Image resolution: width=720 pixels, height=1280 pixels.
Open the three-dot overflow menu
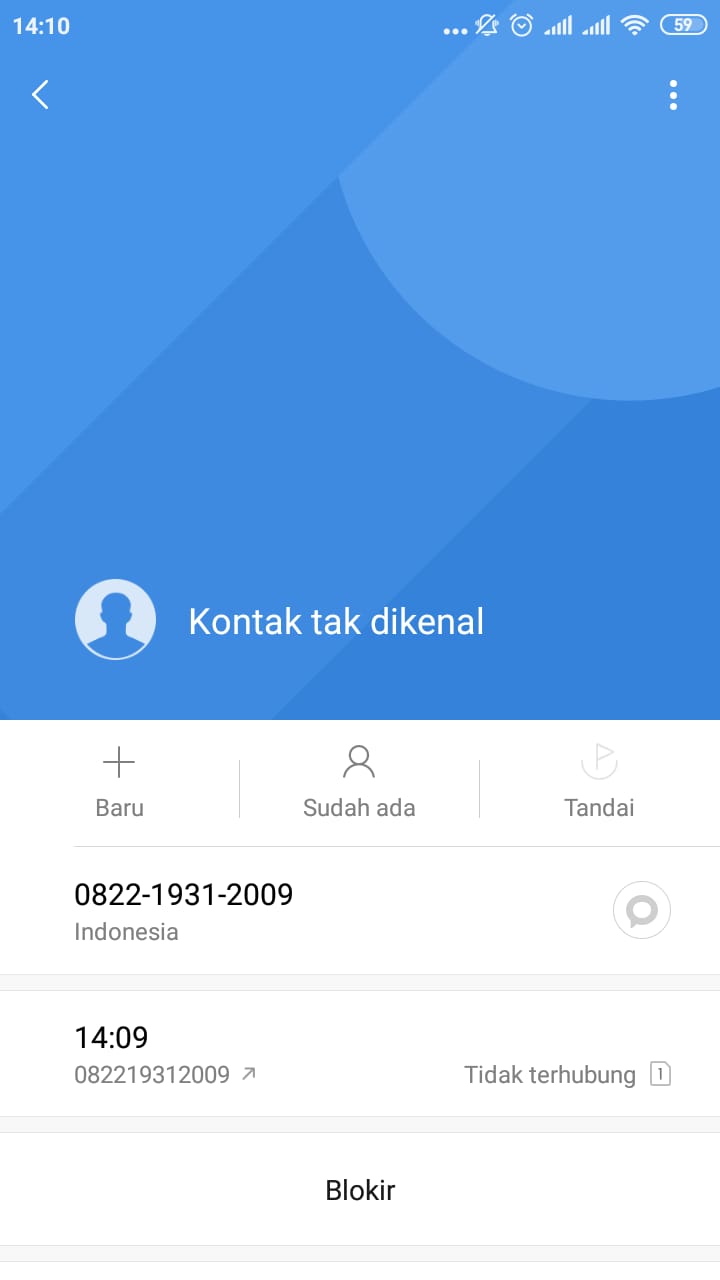click(673, 95)
